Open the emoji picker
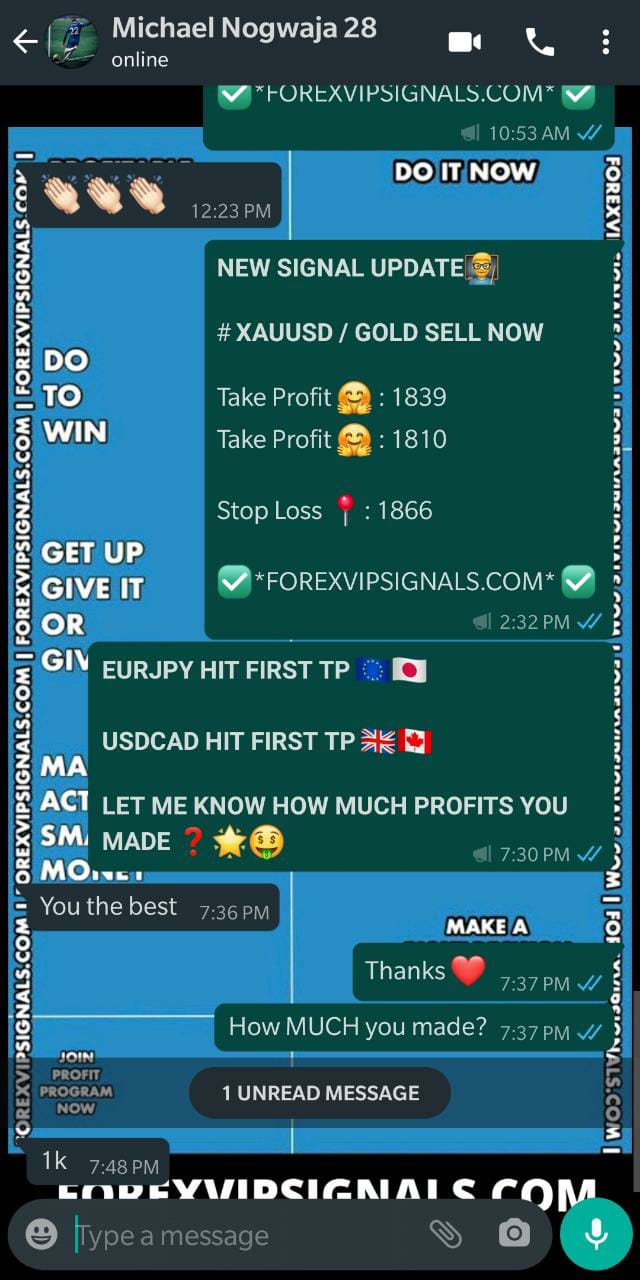 tap(41, 1235)
